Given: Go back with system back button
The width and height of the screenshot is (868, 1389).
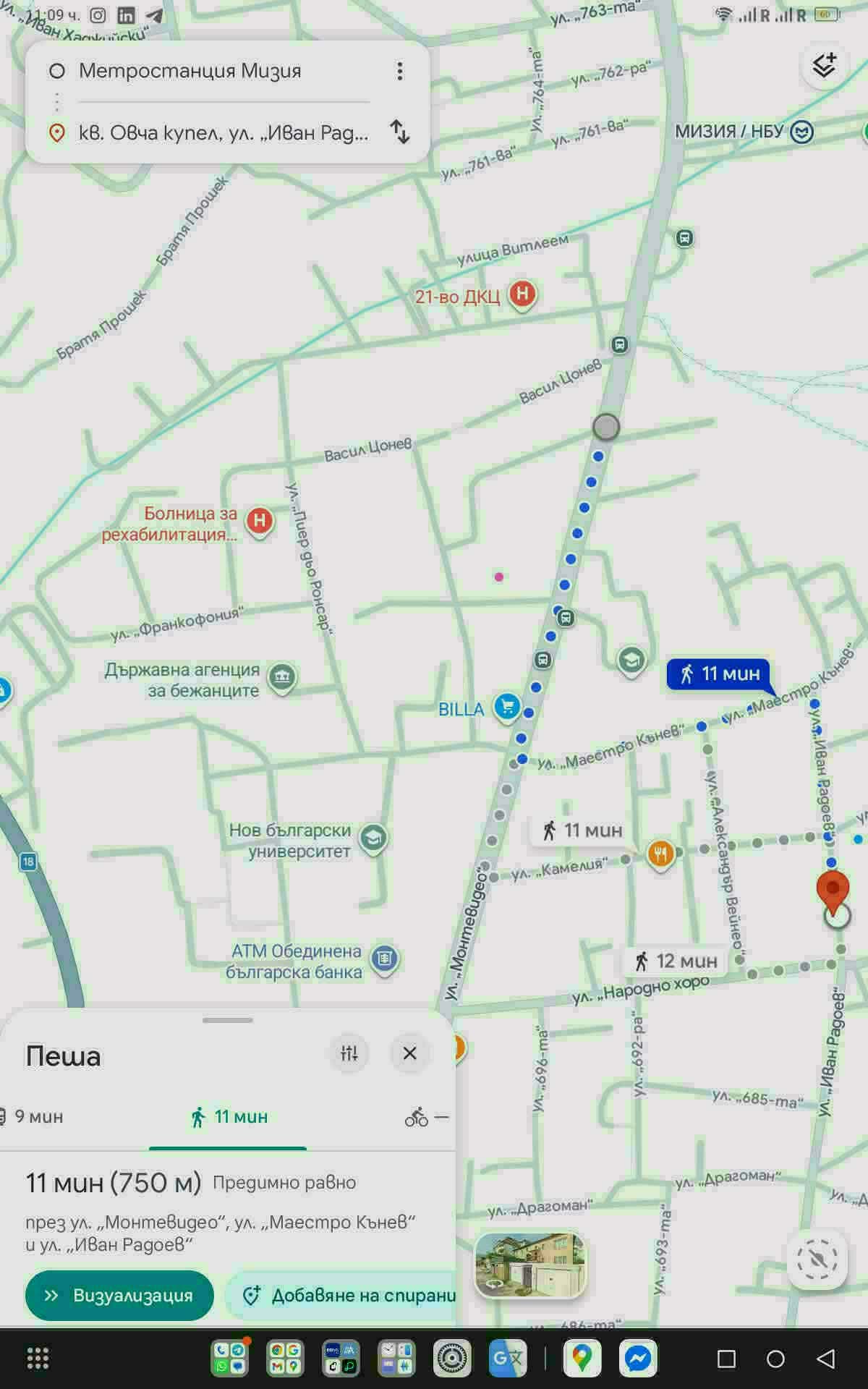Looking at the screenshot, I should click(x=826, y=1359).
